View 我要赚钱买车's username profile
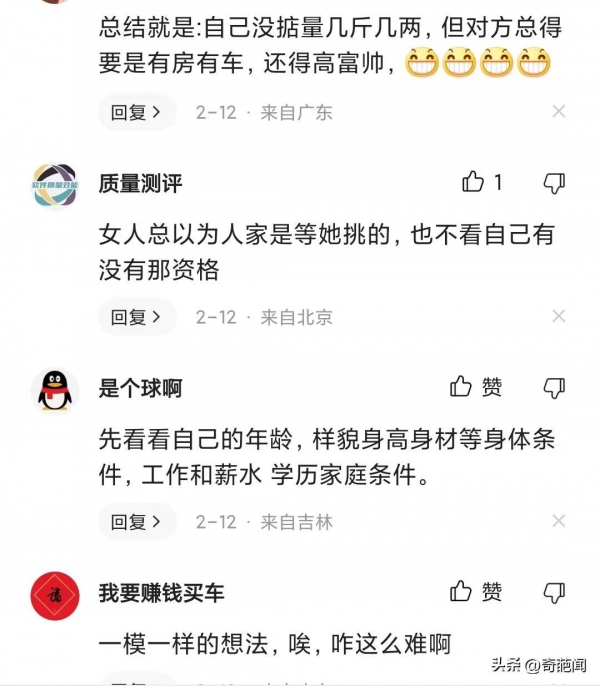This screenshot has width=600, height=686. 161,593
